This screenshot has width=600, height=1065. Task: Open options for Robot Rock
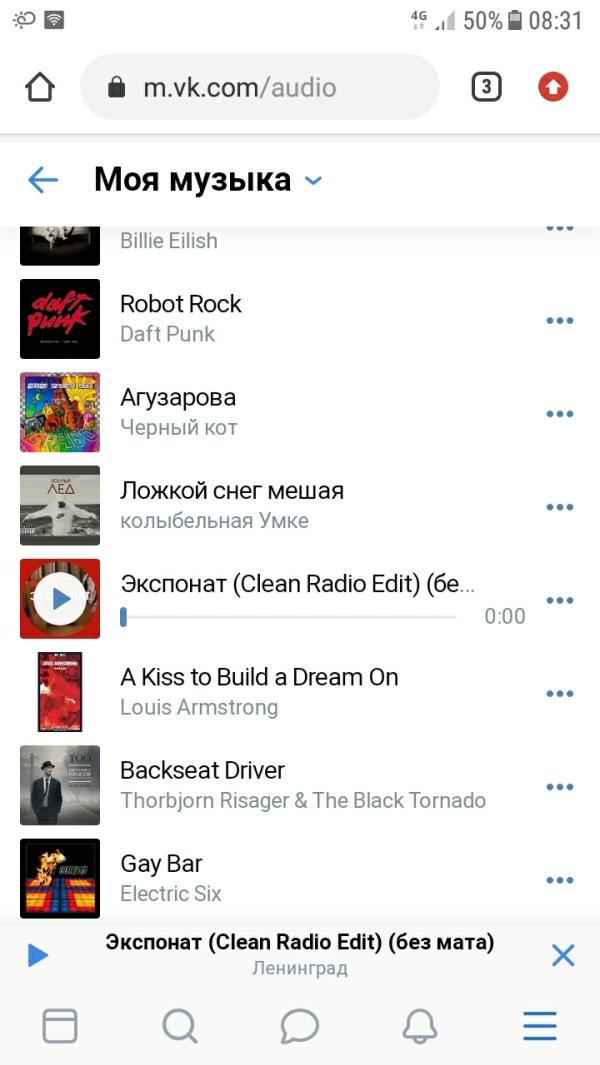coord(559,321)
